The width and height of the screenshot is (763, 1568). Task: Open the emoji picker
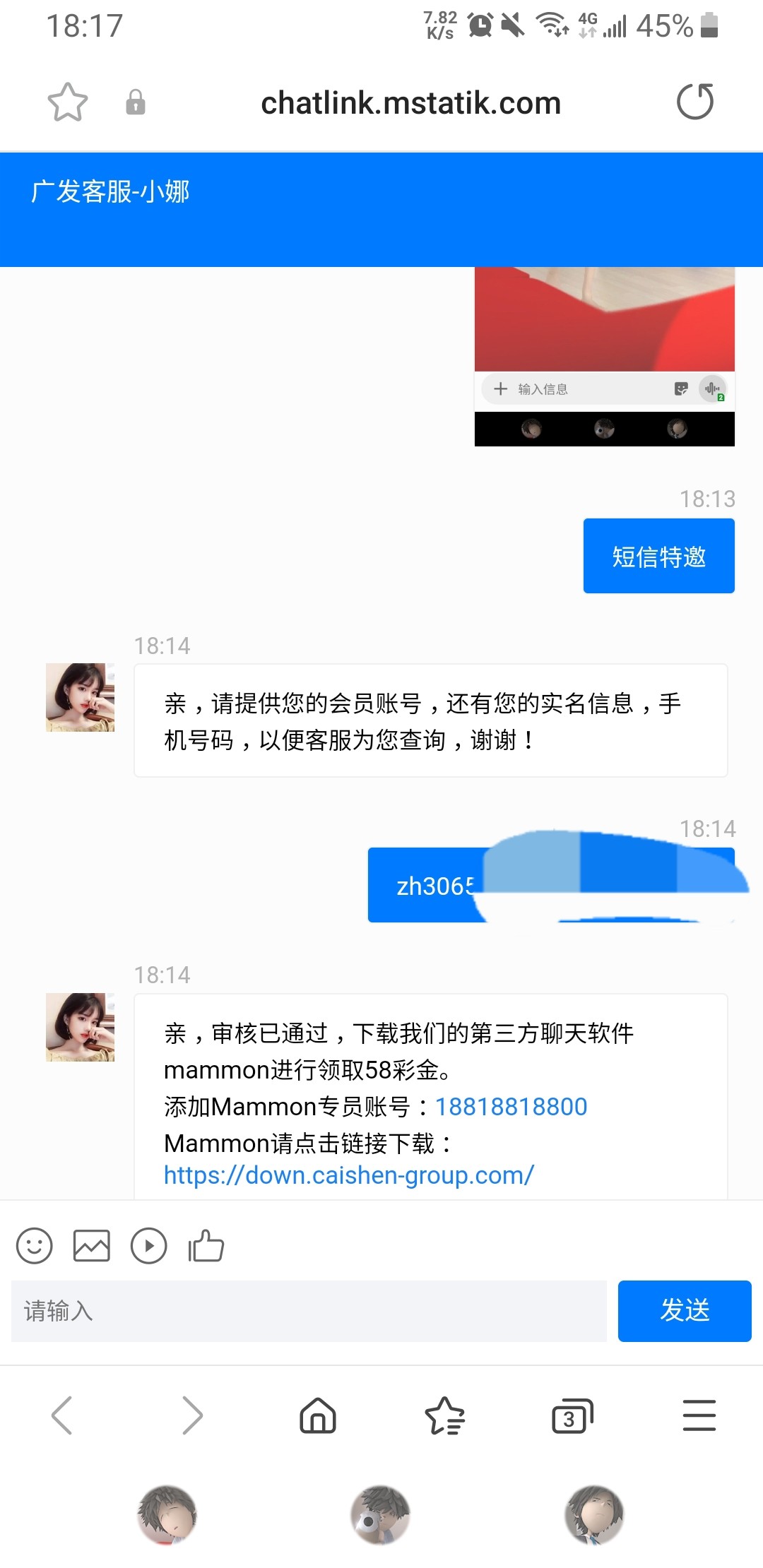coord(35,1245)
